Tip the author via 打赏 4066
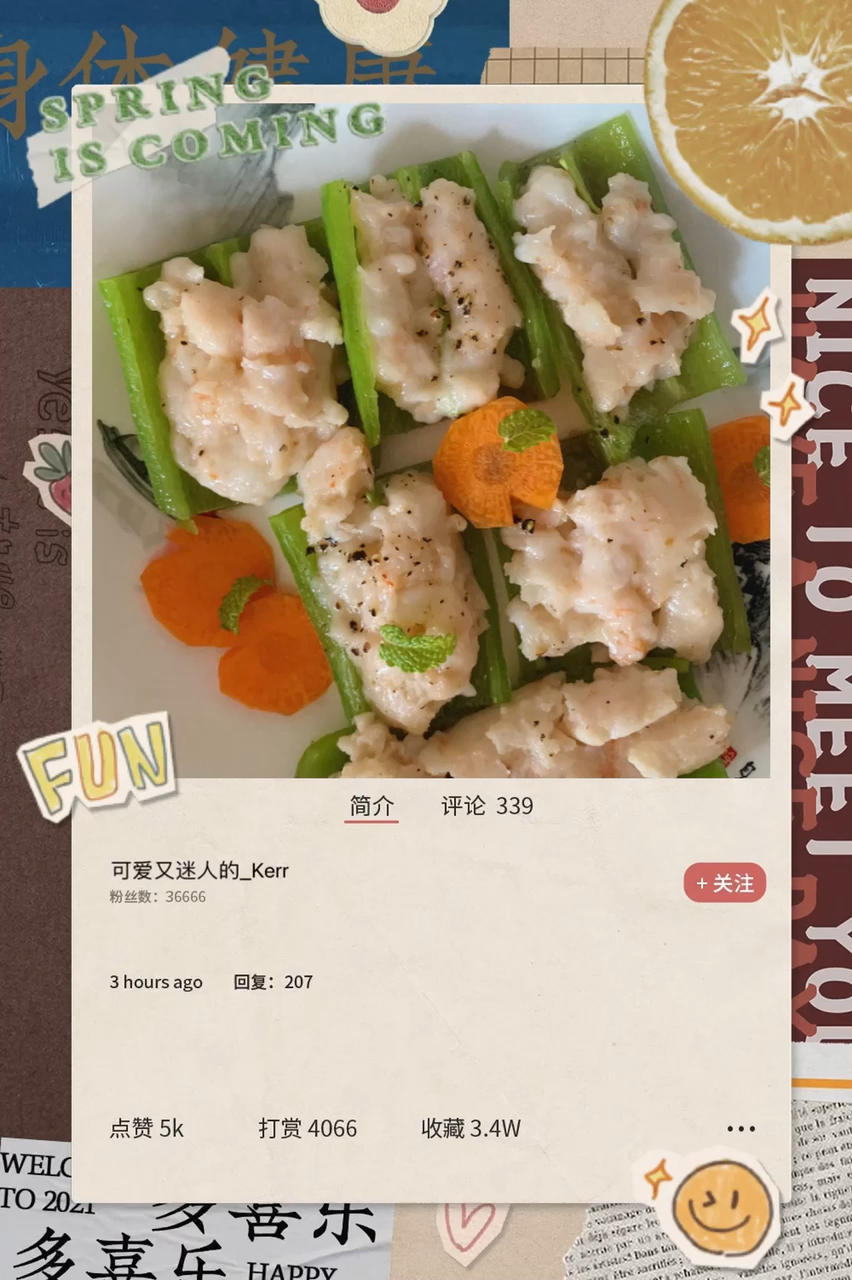The height and width of the screenshot is (1280, 852). (307, 1129)
